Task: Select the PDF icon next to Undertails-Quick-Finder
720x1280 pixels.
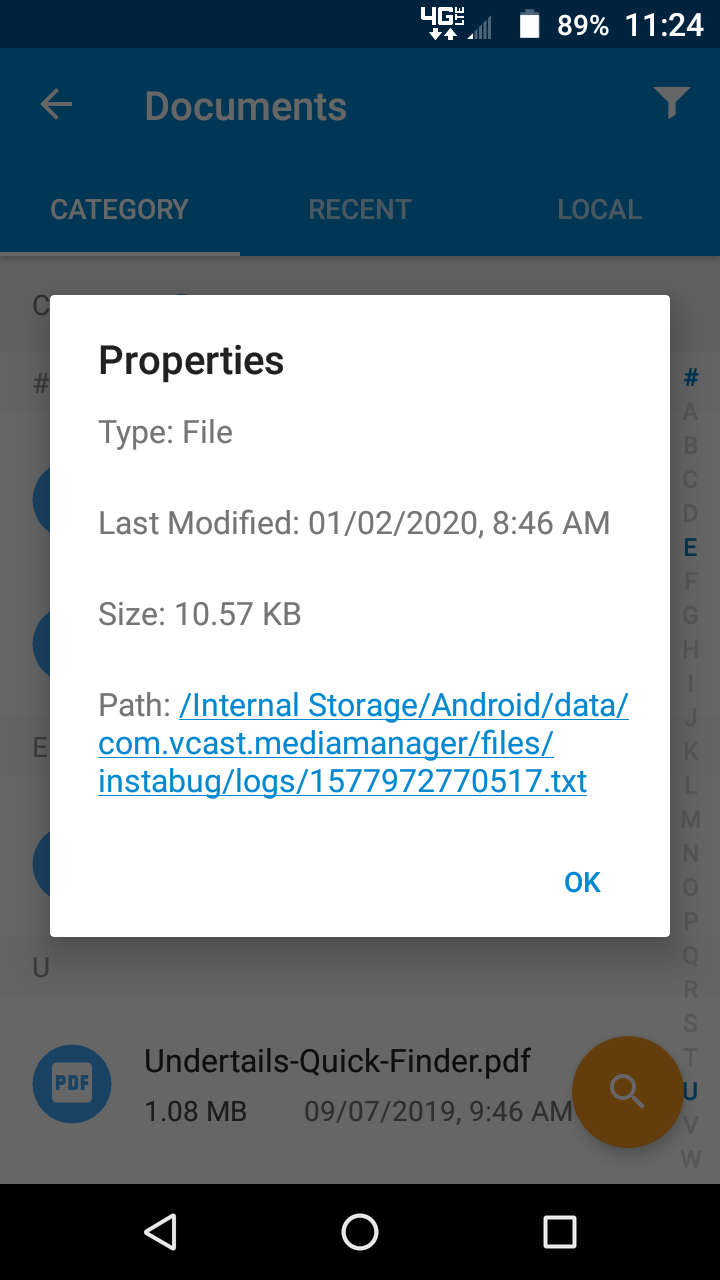Action: click(x=71, y=1083)
